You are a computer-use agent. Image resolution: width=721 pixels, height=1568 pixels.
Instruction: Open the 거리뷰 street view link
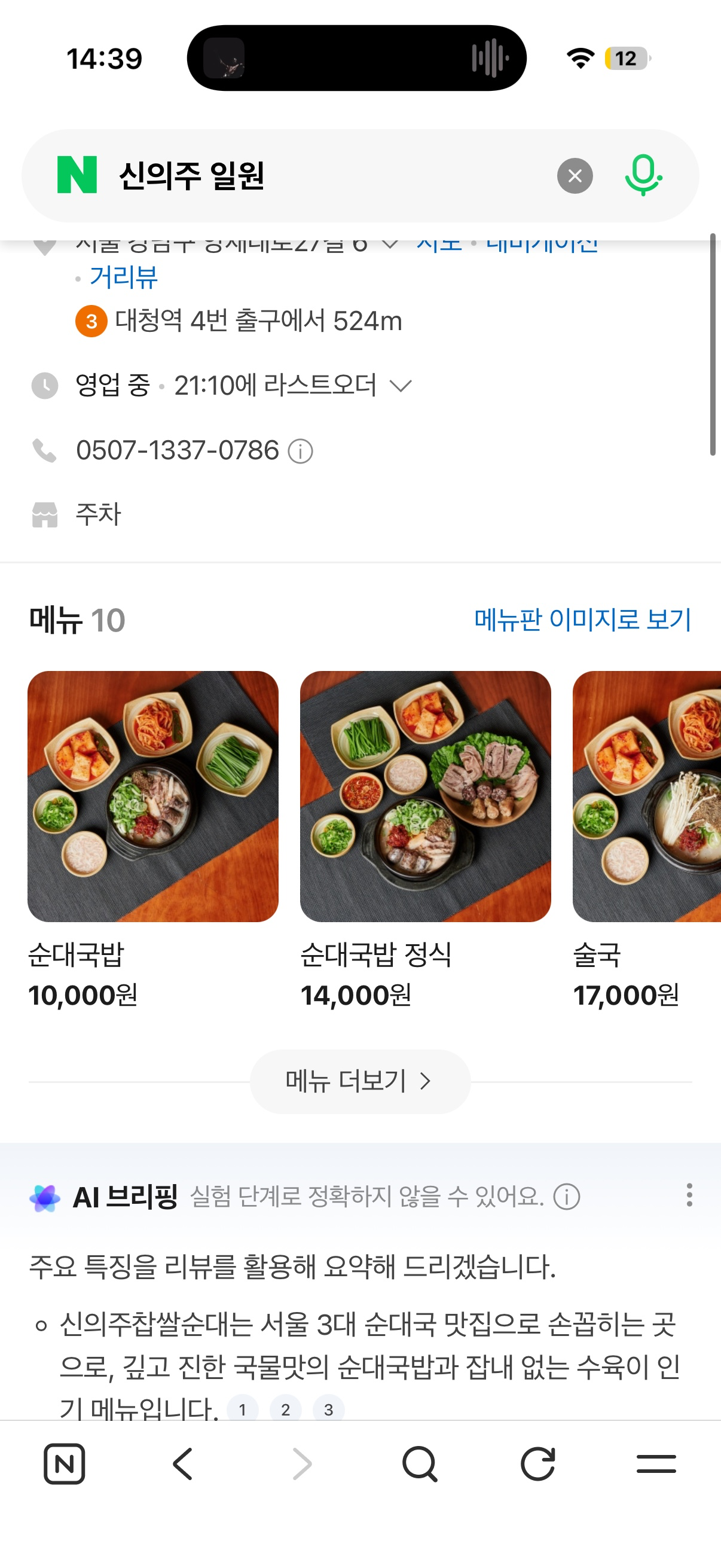[124, 277]
